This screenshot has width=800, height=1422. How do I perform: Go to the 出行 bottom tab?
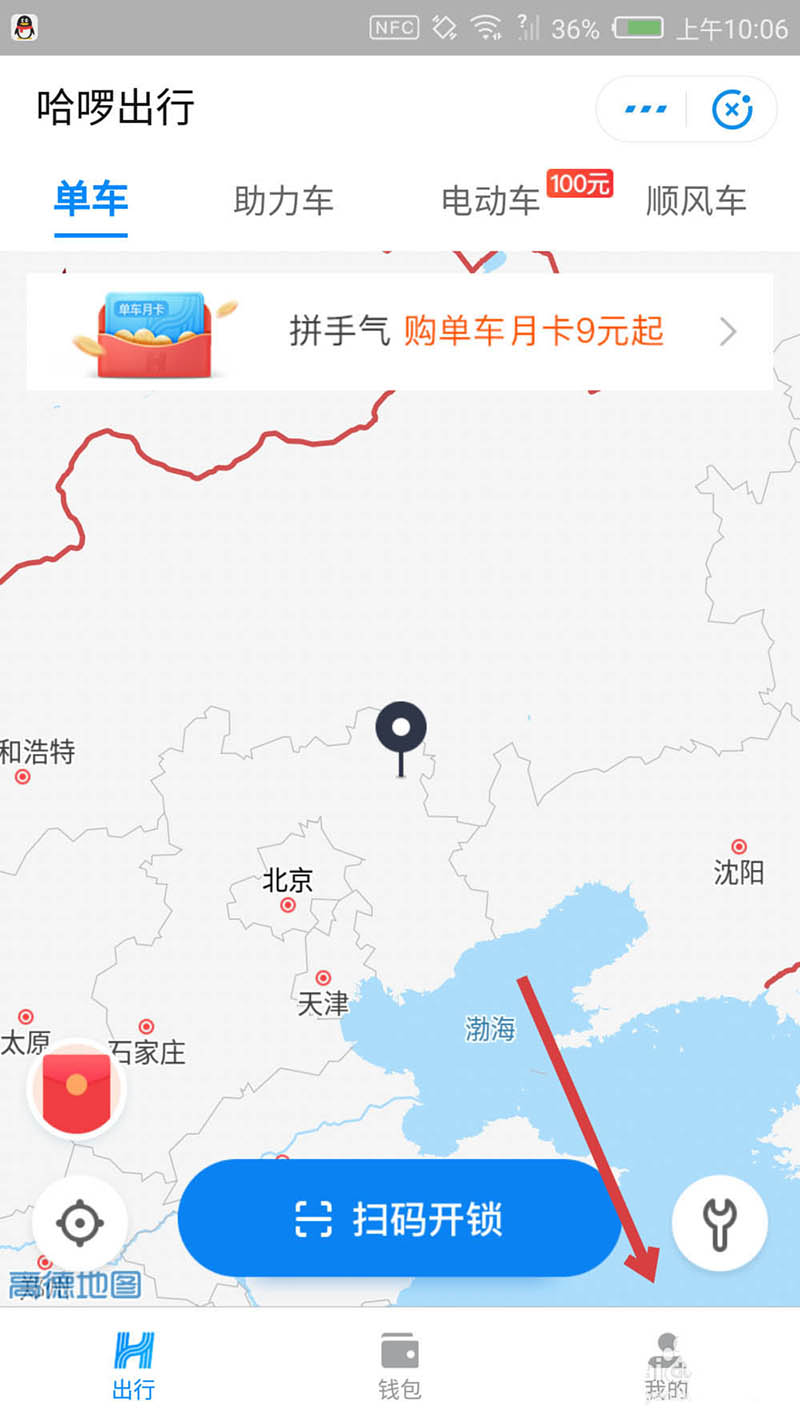coord(133,1364)
